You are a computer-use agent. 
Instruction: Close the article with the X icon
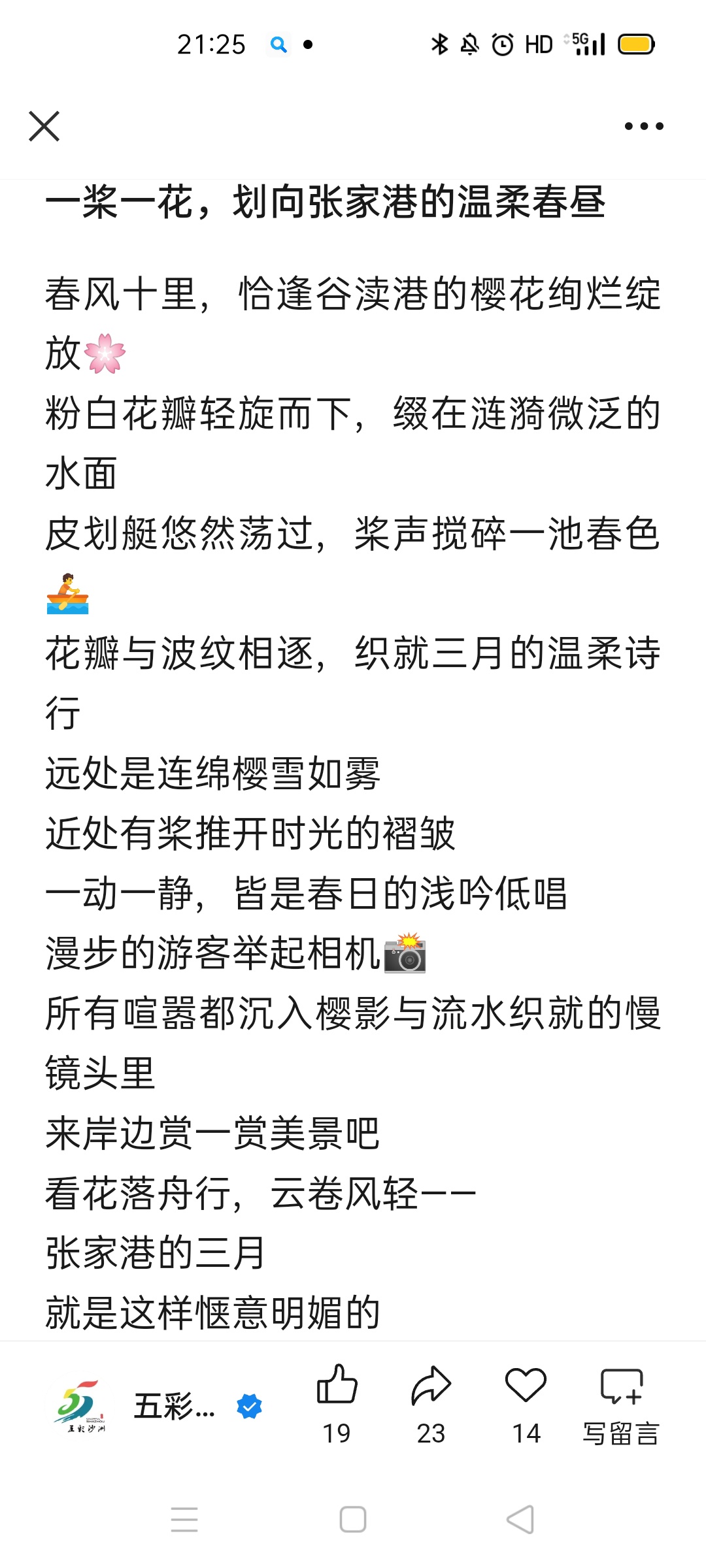tap(44, 126)
